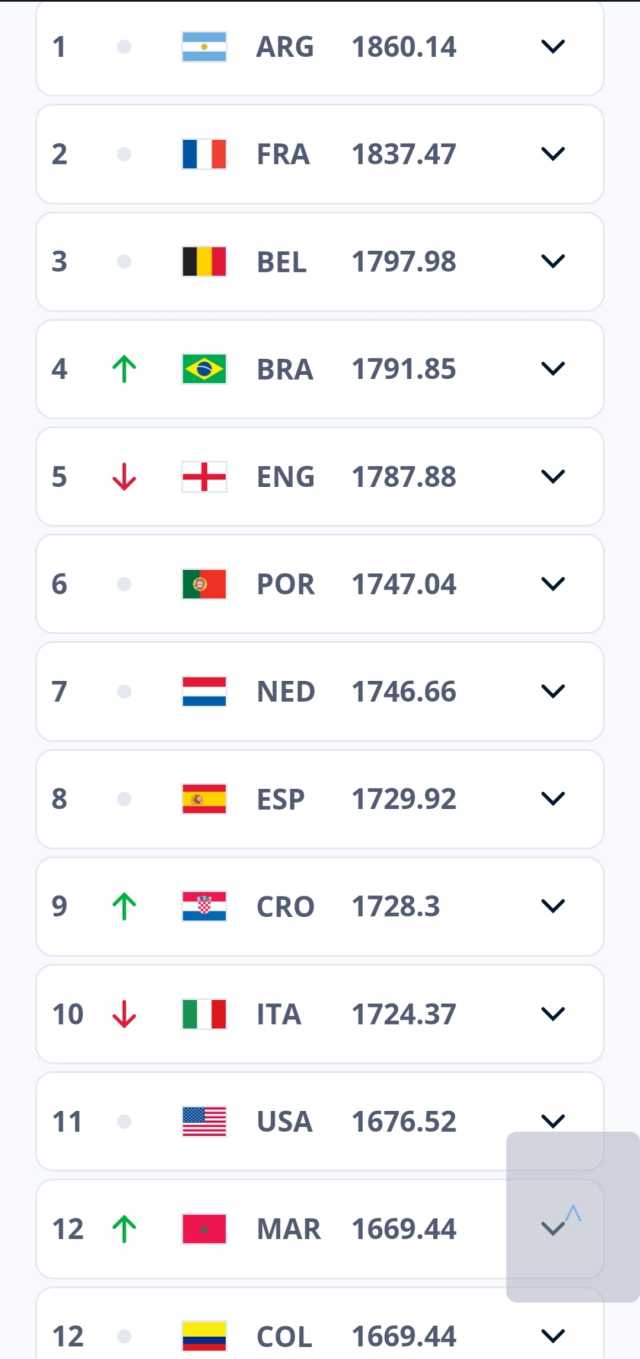
Task: Expand the ARG ranking row
Action: click(553, 46)
